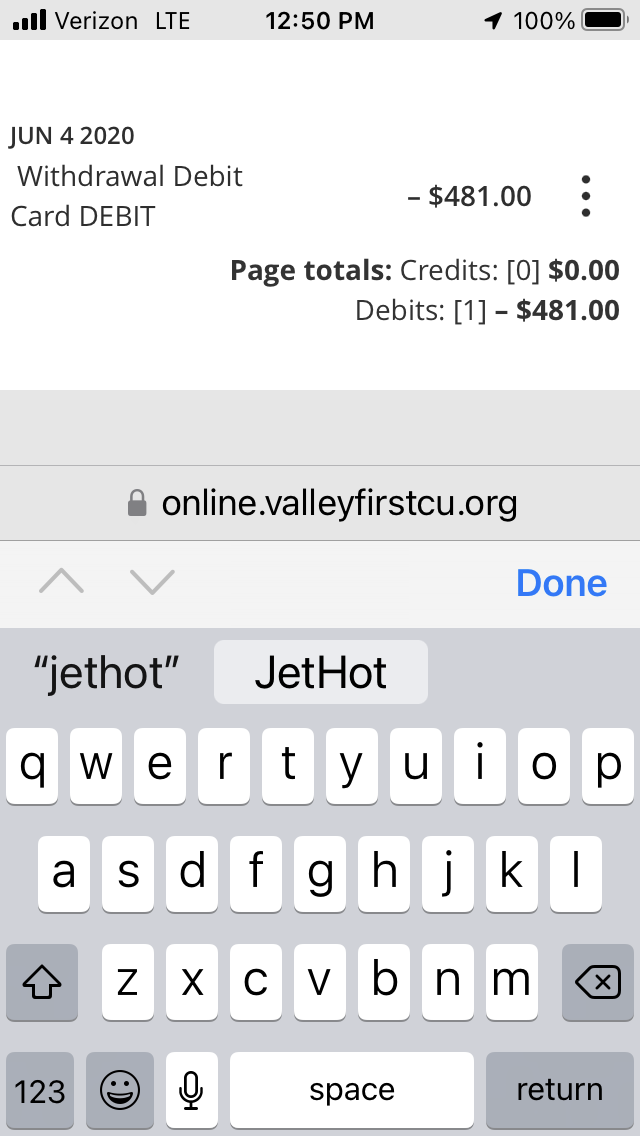Tap the online.valleyfirstcu.org address bar
This screenshot has height=1136, width=640.
[x=322, y=502]
